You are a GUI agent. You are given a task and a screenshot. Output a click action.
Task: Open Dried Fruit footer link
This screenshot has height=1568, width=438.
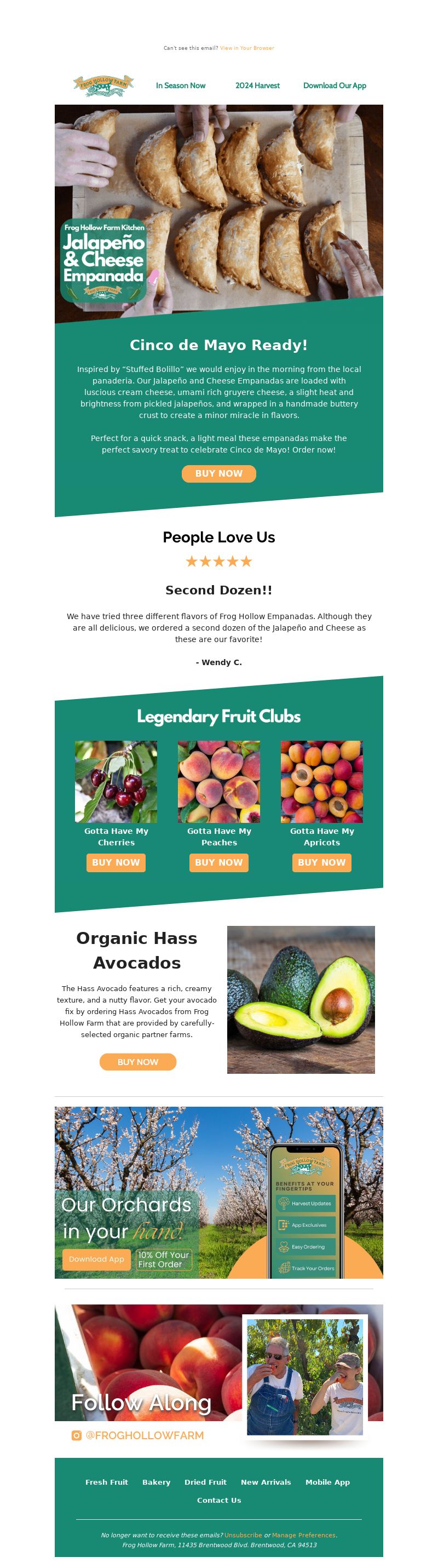tap(205, 1482)
